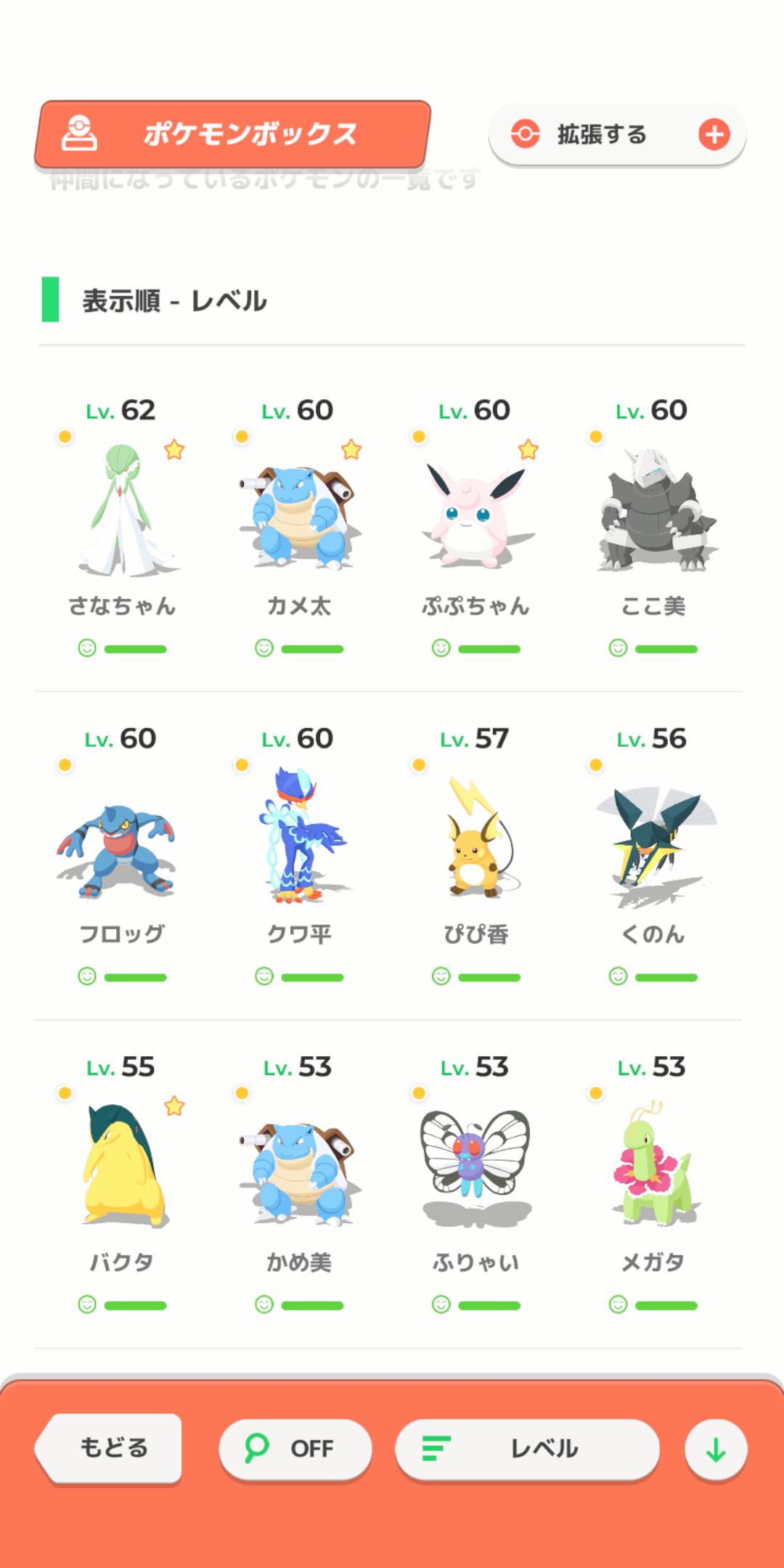Tap 拡張する to expand the box
The height and width of the screenshot is (1568, 784).
pos(617,135)
